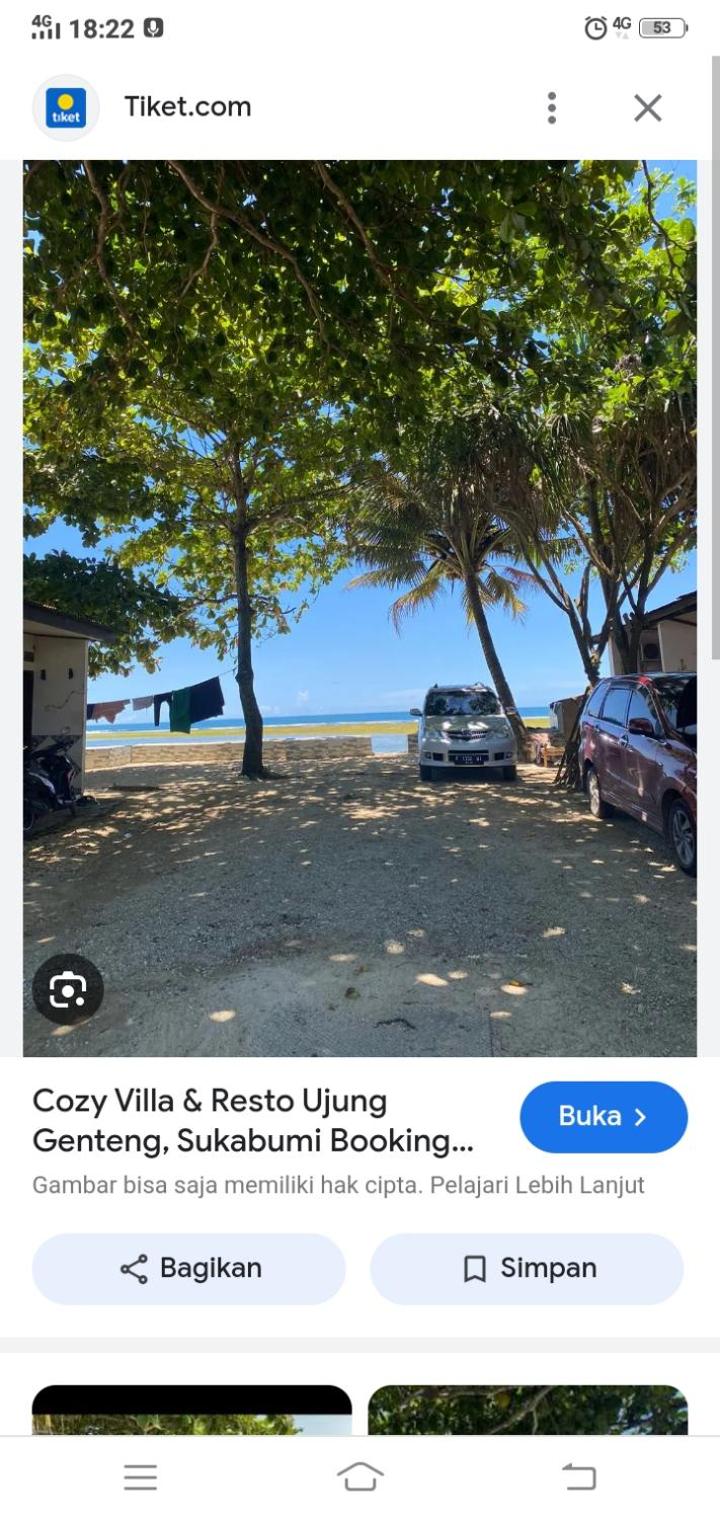Open the second related image thumbnail
Viewport: 720px width, 1519px height.
527,1410
